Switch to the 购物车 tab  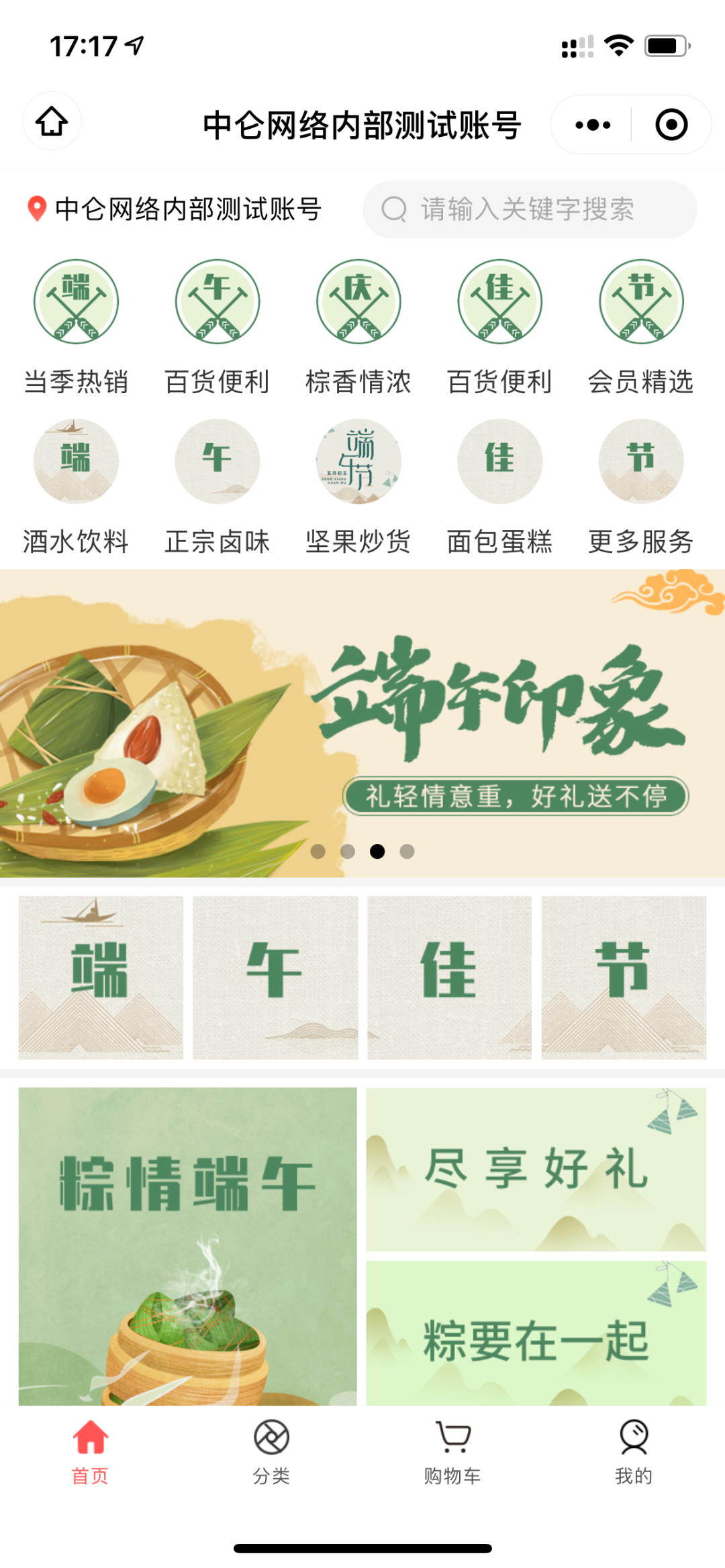click(452, 1452)
